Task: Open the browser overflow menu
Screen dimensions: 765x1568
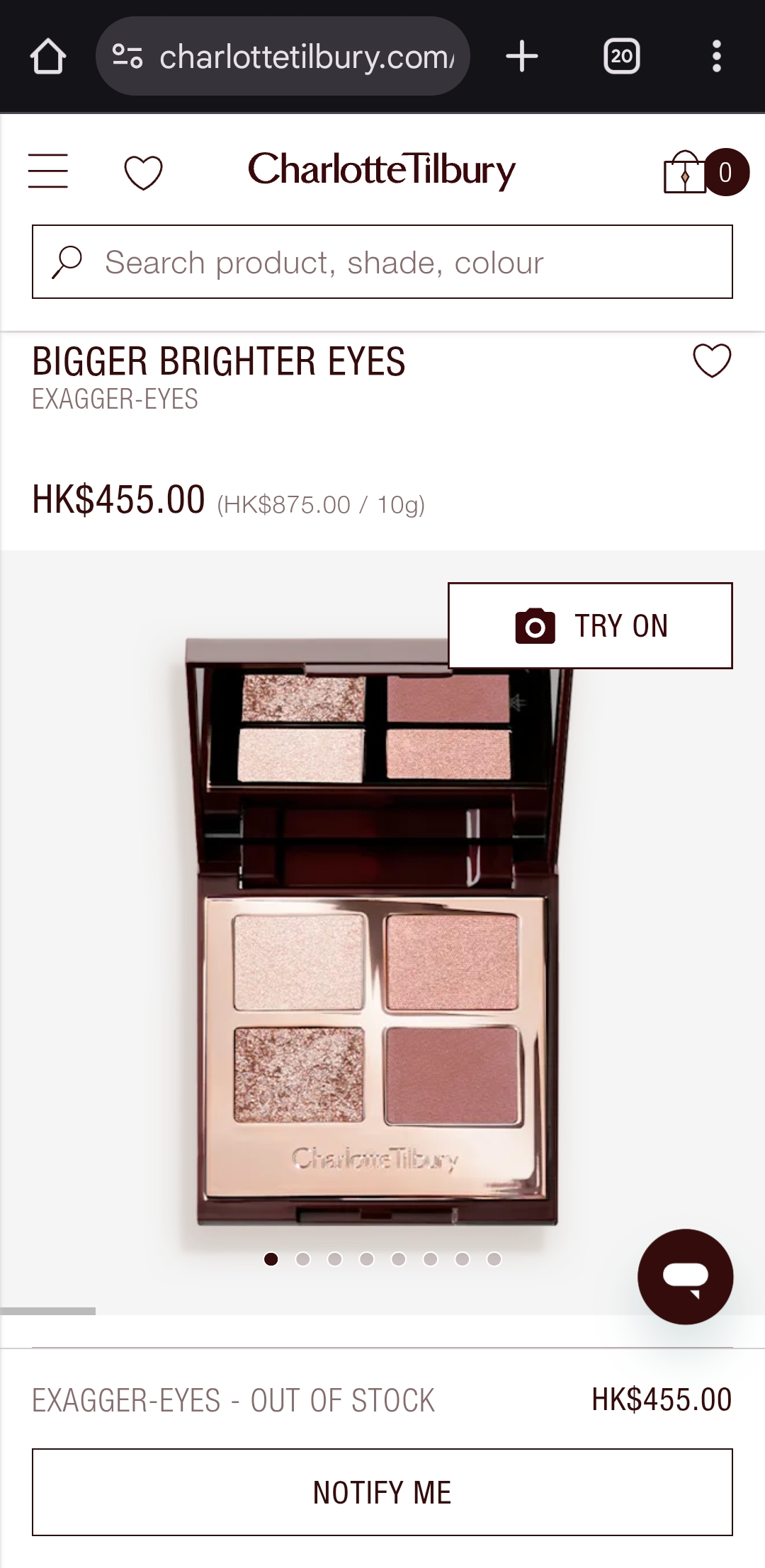Action: tap(716, 57)
